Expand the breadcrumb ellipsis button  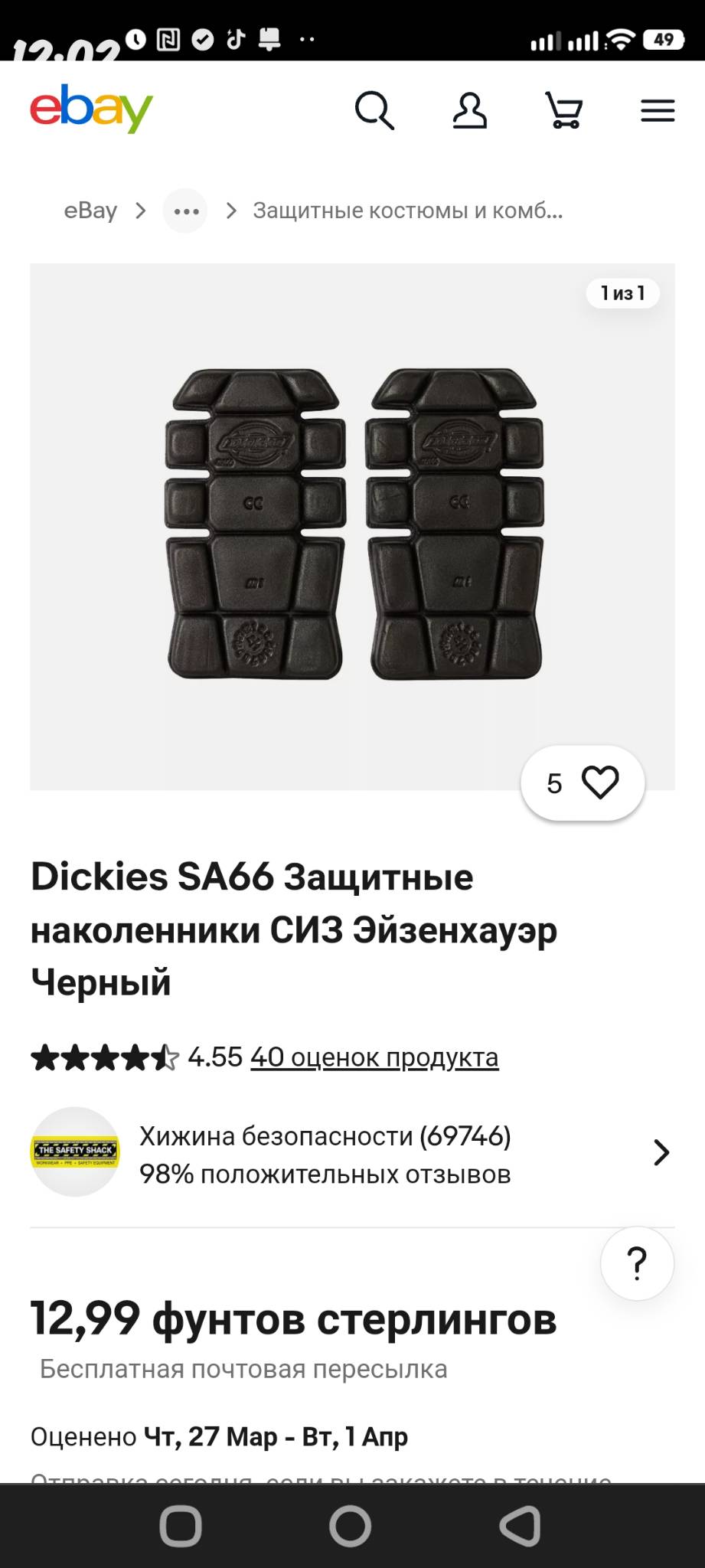[x=185, y=211]
